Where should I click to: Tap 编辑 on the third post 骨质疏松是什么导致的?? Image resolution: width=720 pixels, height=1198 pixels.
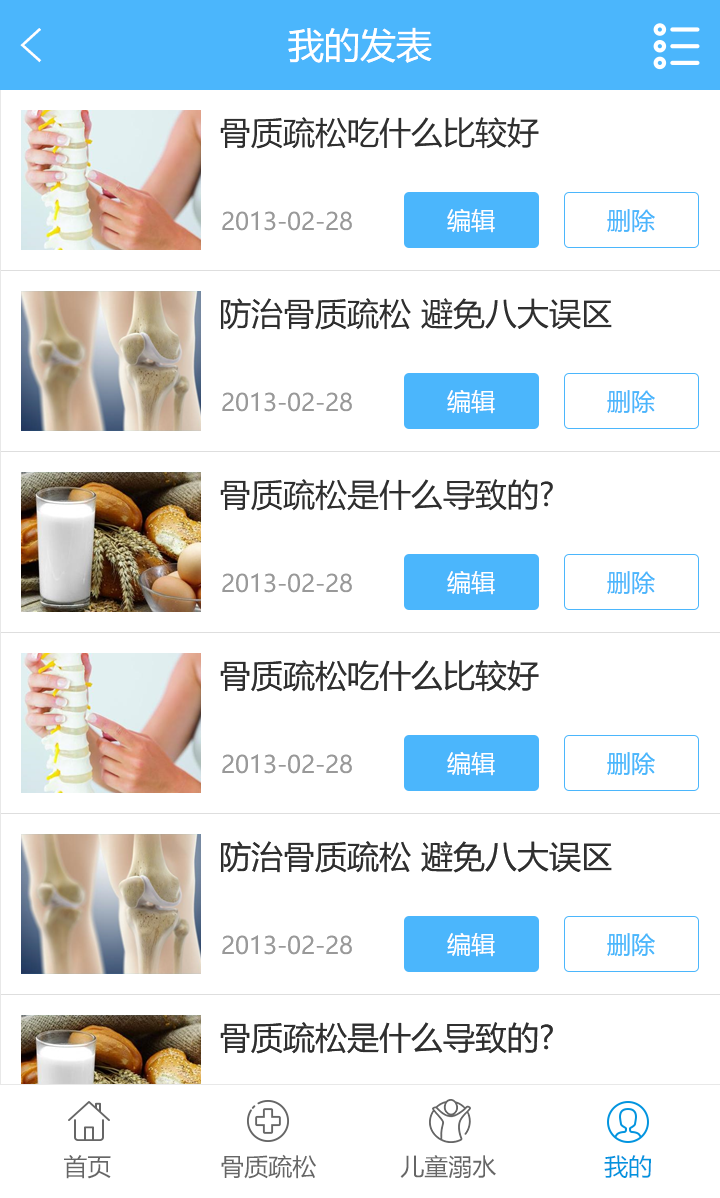click(471, 582)
